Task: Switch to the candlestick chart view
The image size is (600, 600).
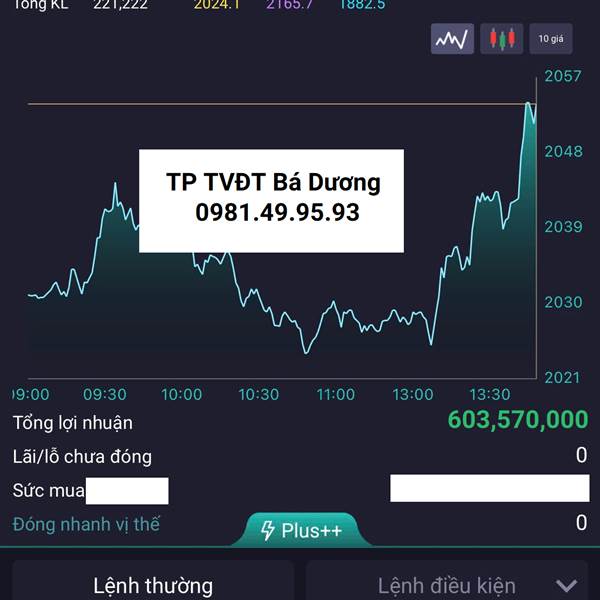Action: coord(501,39)
